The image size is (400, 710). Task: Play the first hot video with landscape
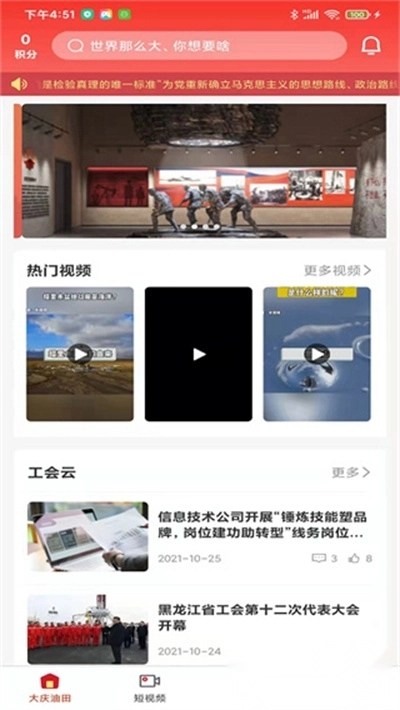tap(80, 354)
